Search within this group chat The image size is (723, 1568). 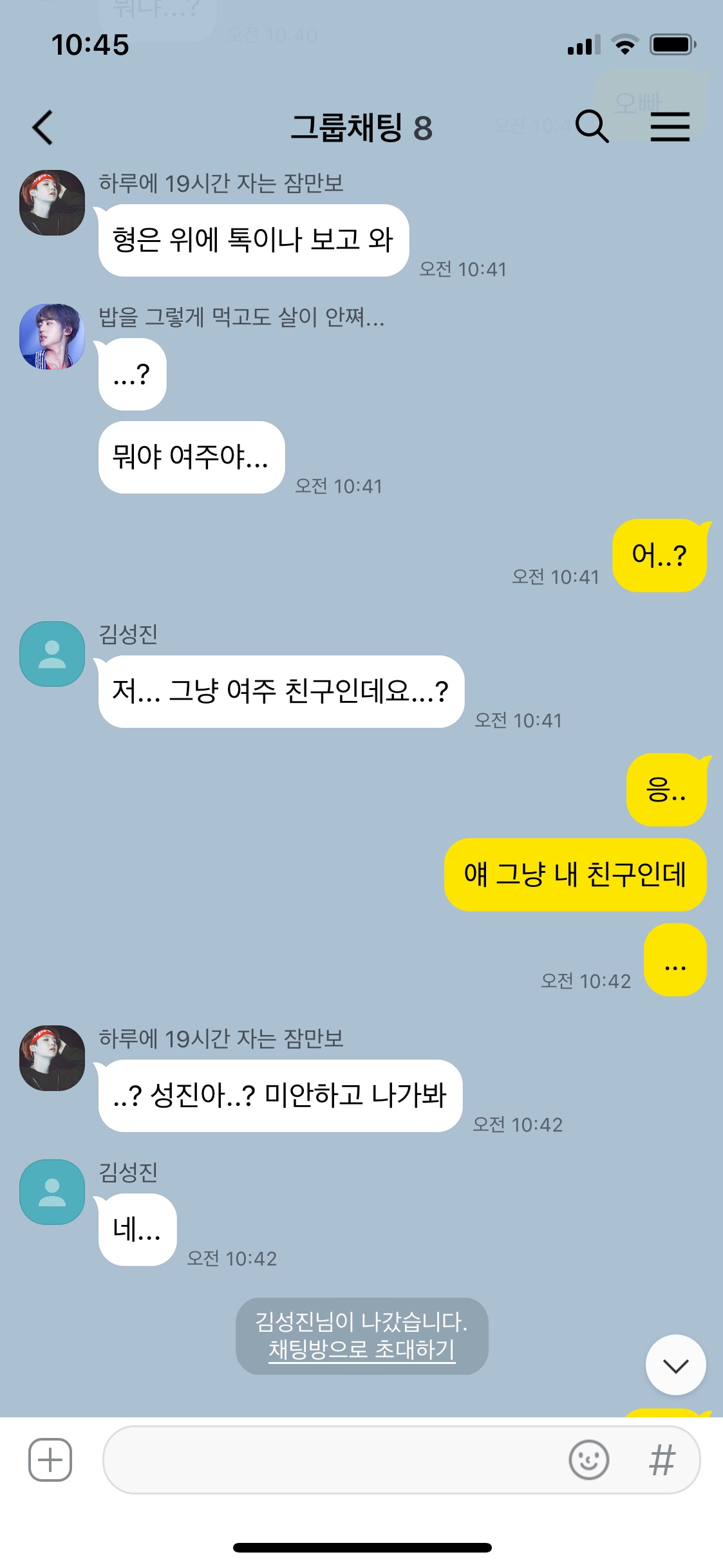tap(591, 126)
